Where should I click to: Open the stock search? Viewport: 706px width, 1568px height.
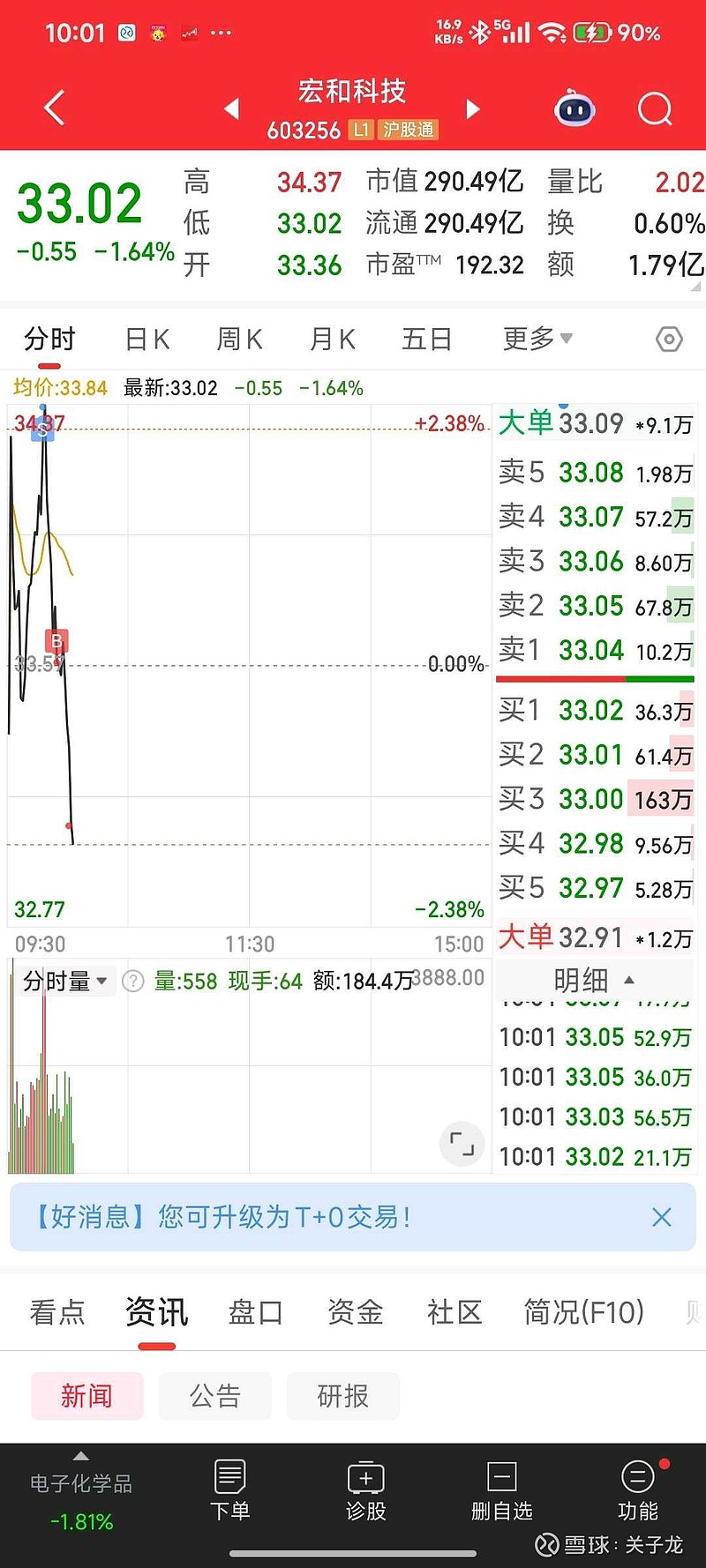[x=654, y=108]
